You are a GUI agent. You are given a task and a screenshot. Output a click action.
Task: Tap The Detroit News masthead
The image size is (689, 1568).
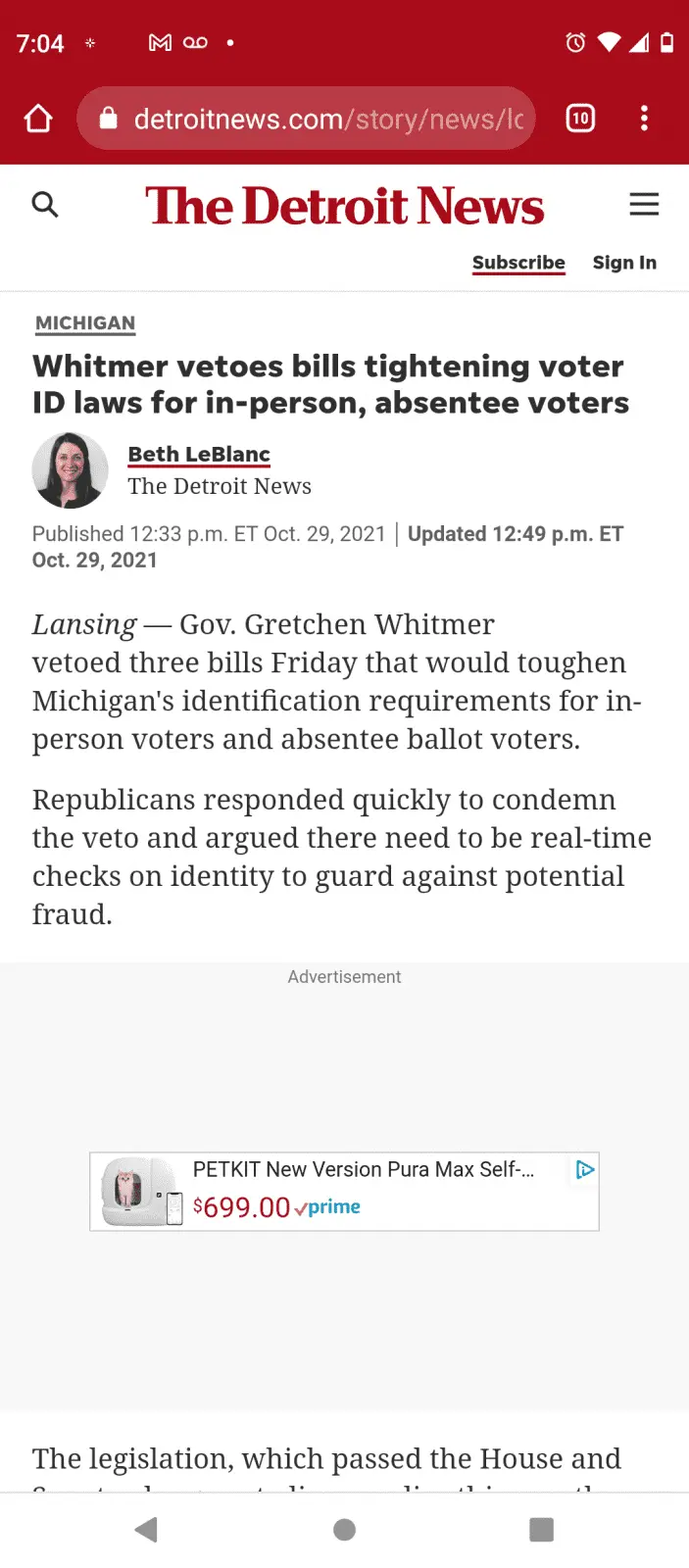344,206
